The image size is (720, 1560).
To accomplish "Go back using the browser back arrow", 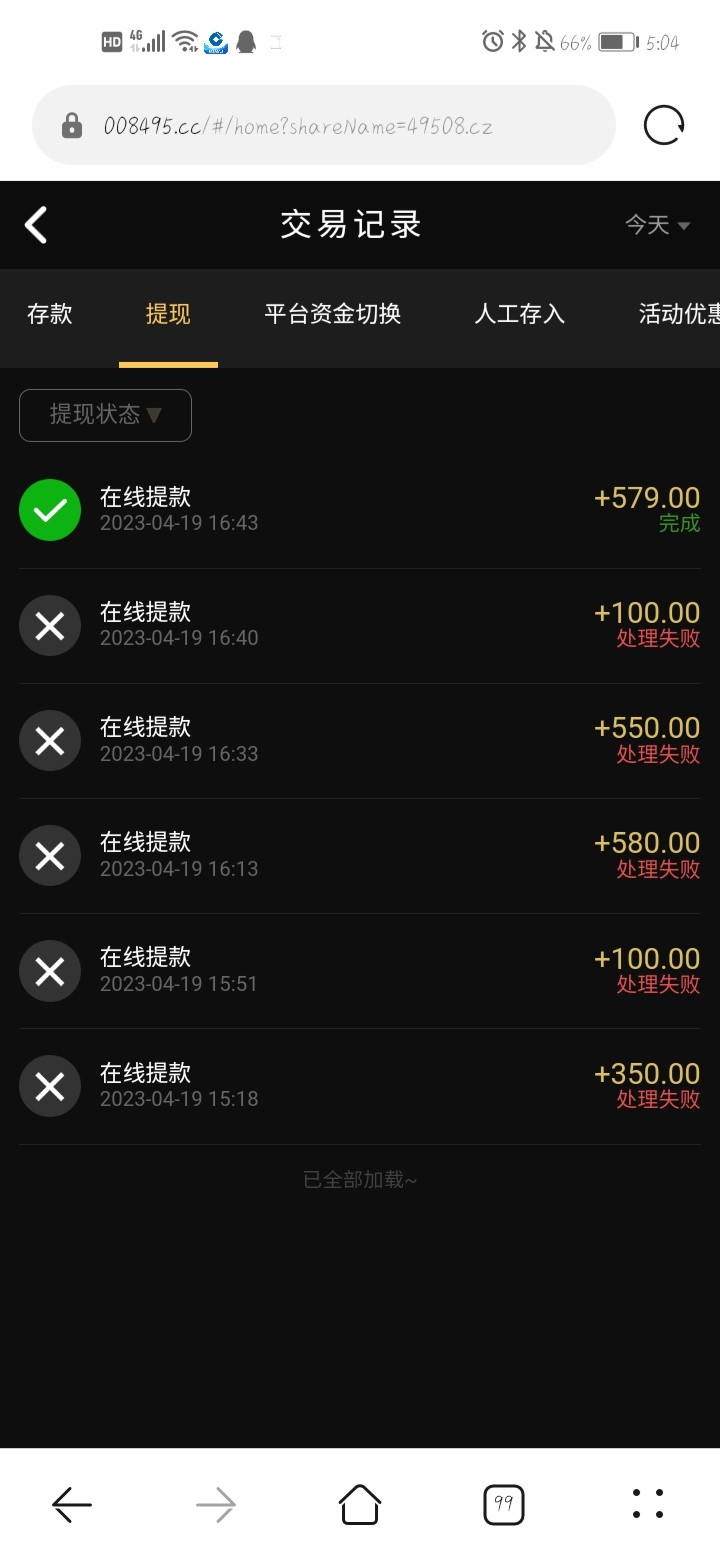I will [x=72, y=1504].
